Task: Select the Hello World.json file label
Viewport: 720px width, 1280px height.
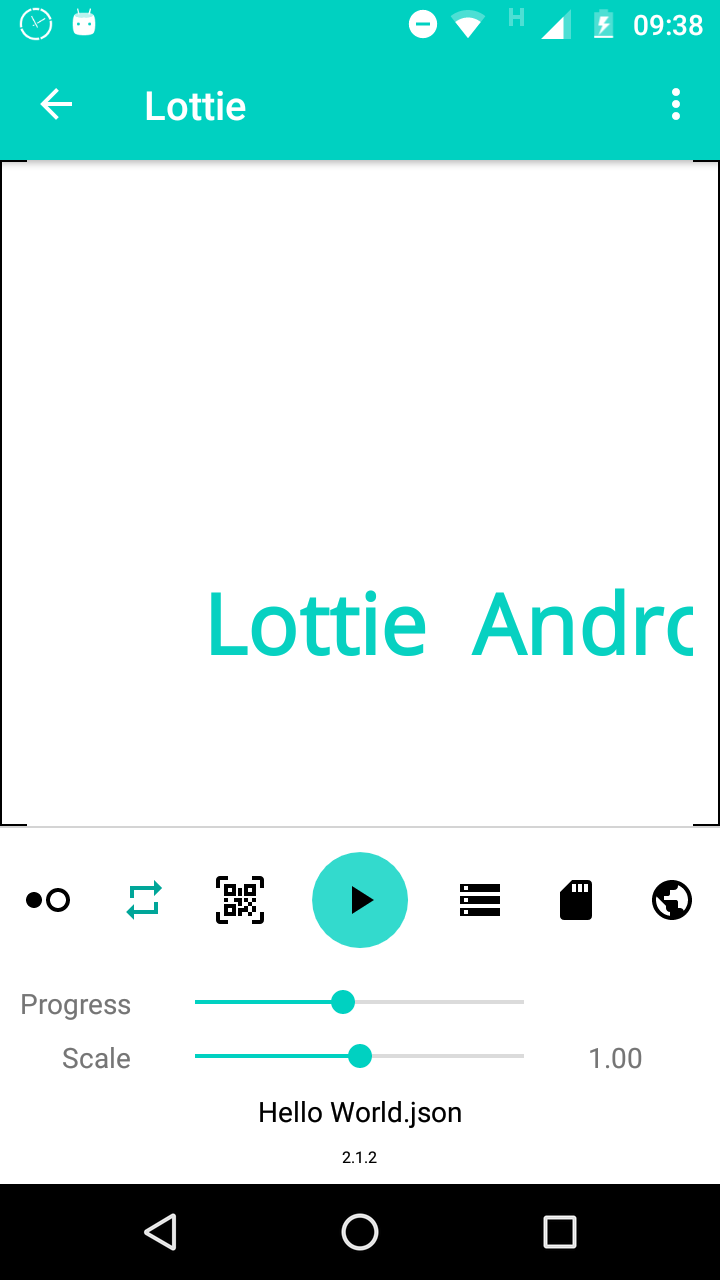Action: (360, 1111)
